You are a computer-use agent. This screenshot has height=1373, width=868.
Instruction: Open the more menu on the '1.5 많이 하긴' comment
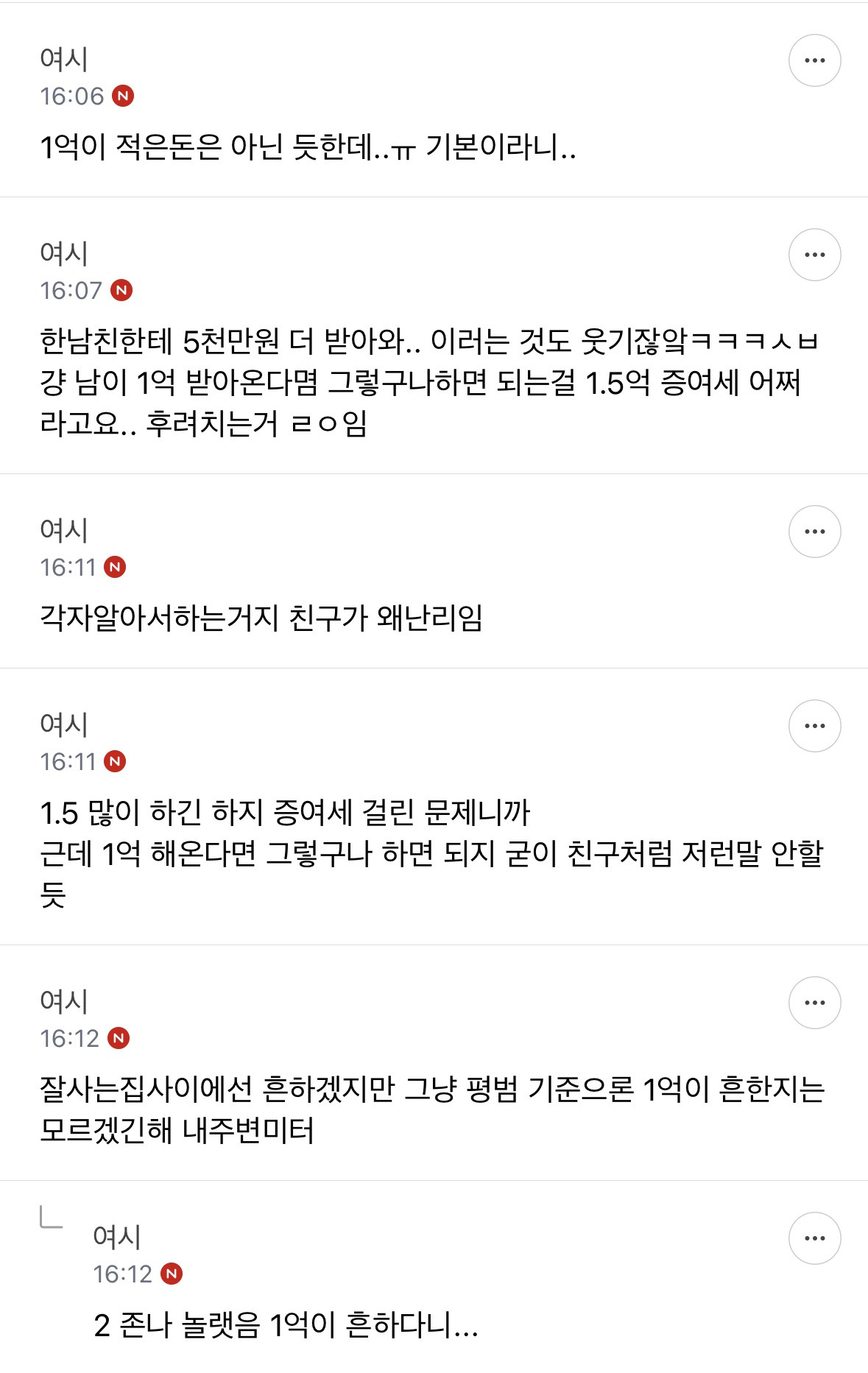[x=814, y=725]
